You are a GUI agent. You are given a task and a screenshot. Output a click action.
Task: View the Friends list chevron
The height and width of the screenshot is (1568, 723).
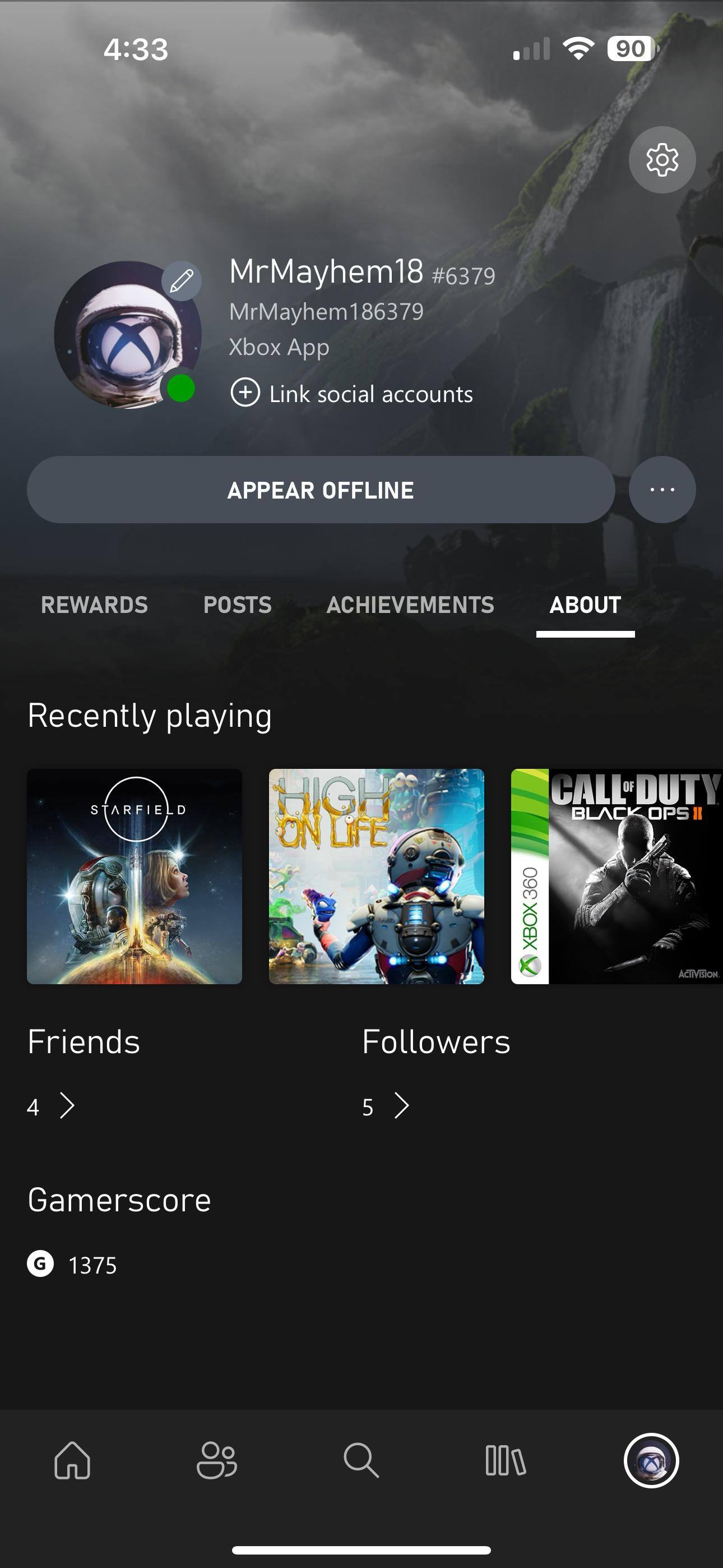(x=67, y=1106)
